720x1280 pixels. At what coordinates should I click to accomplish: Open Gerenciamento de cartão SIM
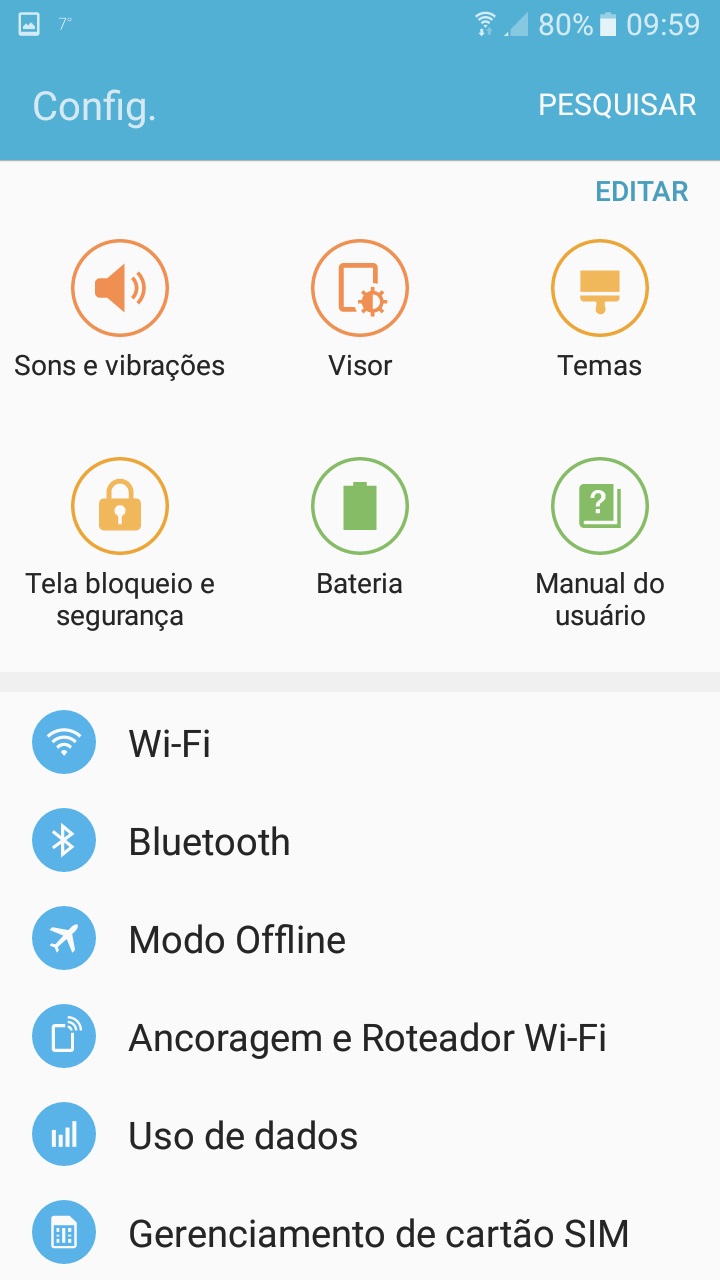tap(360, 1233)
